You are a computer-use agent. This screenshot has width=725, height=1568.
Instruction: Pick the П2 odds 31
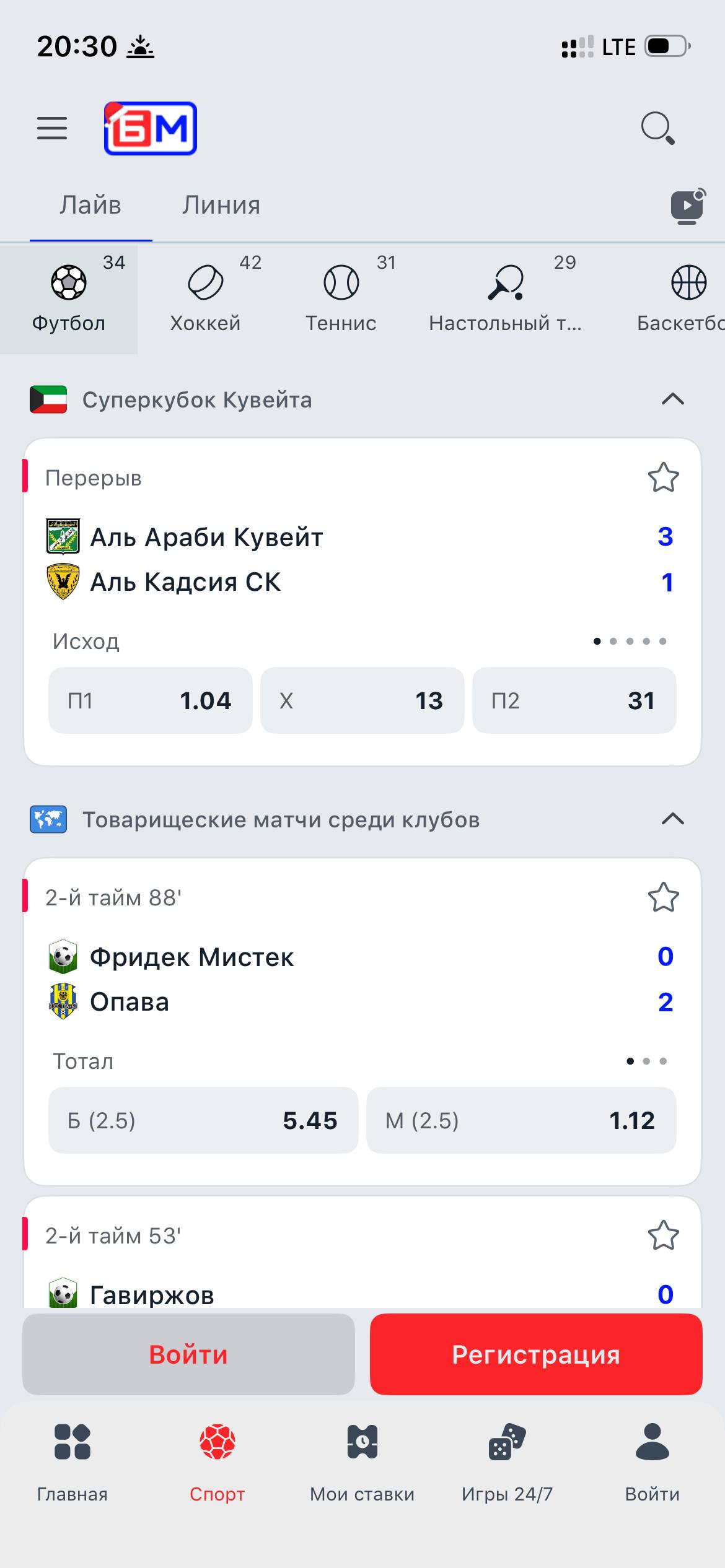[574, 700]
